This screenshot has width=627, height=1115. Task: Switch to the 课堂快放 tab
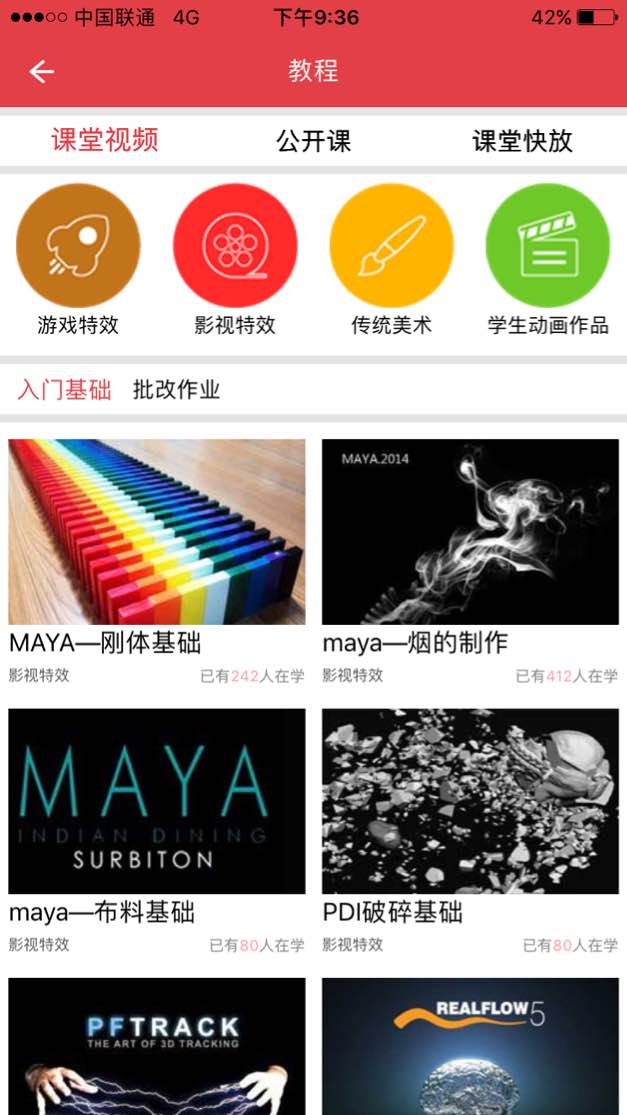(522, 141)
